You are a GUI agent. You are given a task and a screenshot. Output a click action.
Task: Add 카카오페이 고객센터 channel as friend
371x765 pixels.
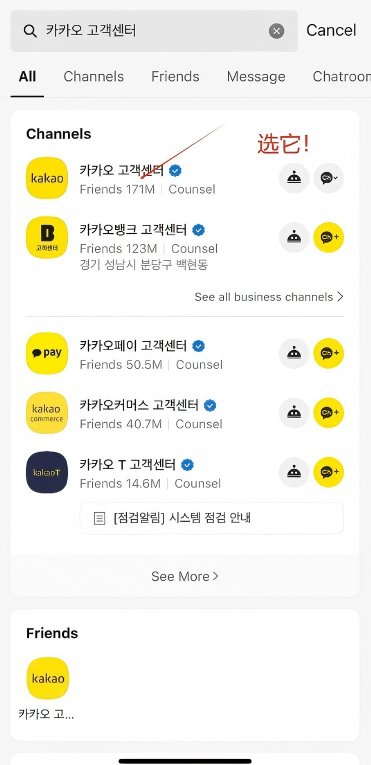click(x=329, y=353)
